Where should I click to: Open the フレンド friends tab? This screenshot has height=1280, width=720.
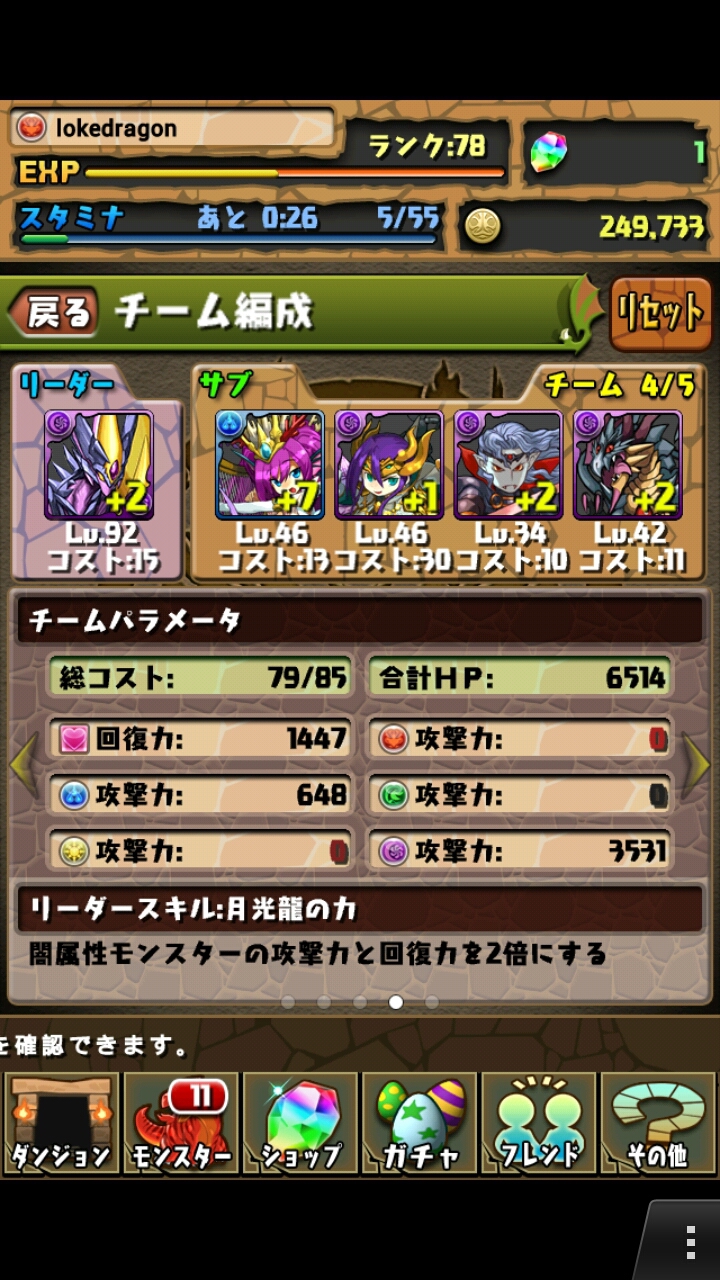point(539,1123)
